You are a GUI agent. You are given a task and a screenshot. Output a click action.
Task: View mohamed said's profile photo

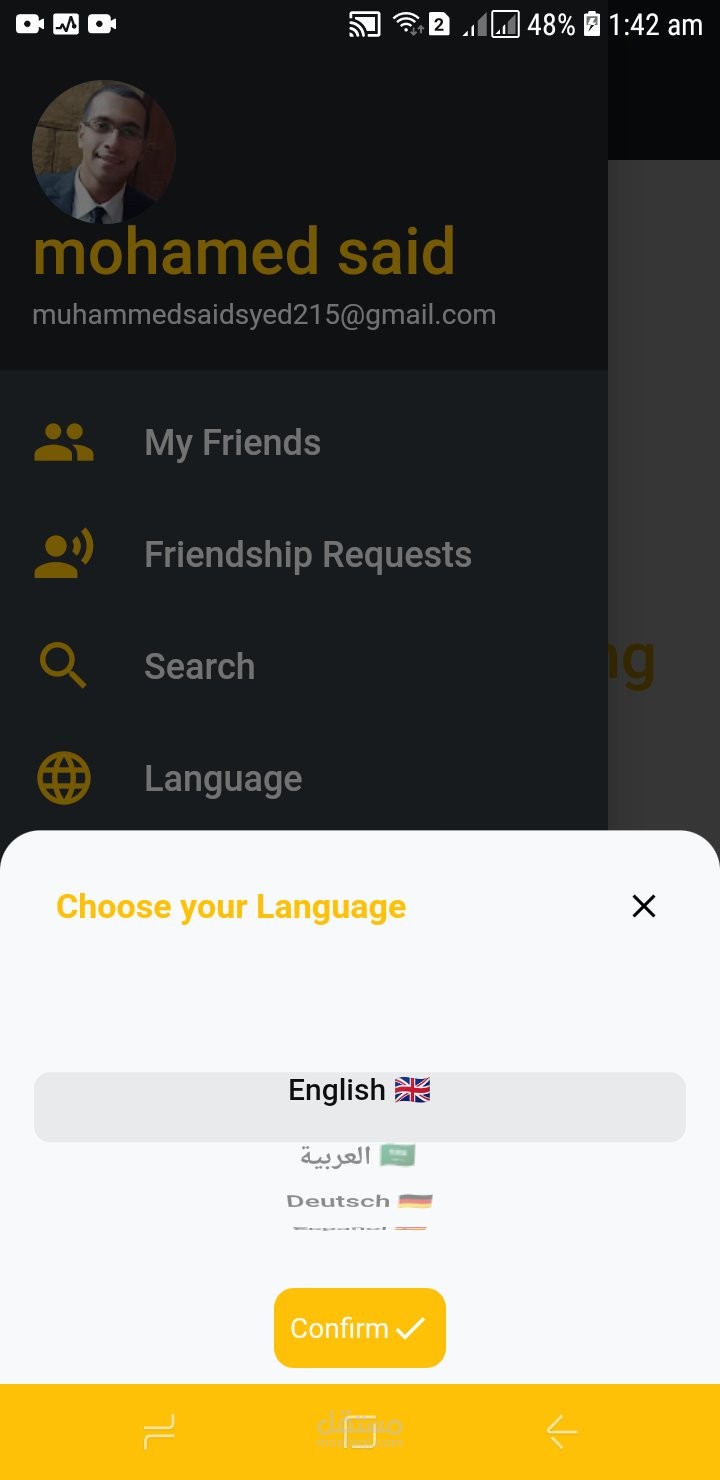(x=104, y=152)
